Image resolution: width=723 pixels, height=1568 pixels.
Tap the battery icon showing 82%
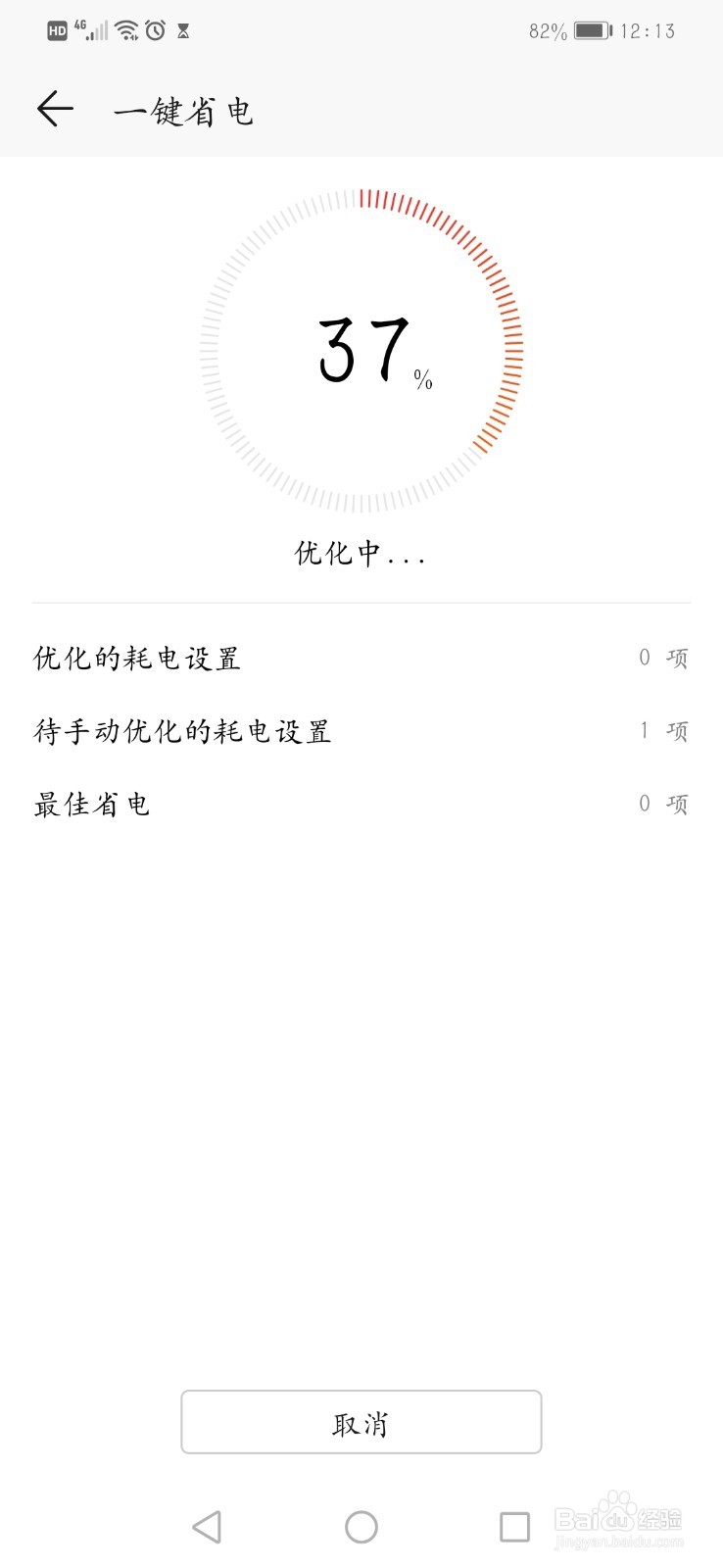click(x=592, y=29)
